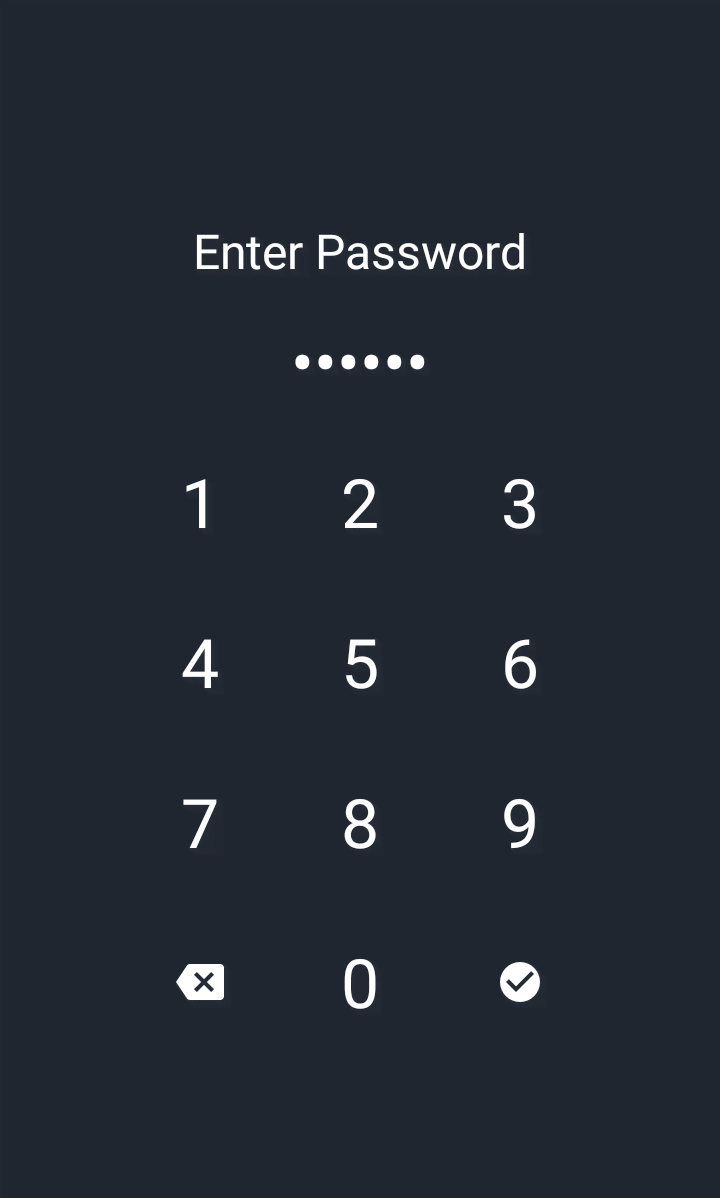Tap the number 9 key
Screen dimensions: 720x1198
pos(520,824)
